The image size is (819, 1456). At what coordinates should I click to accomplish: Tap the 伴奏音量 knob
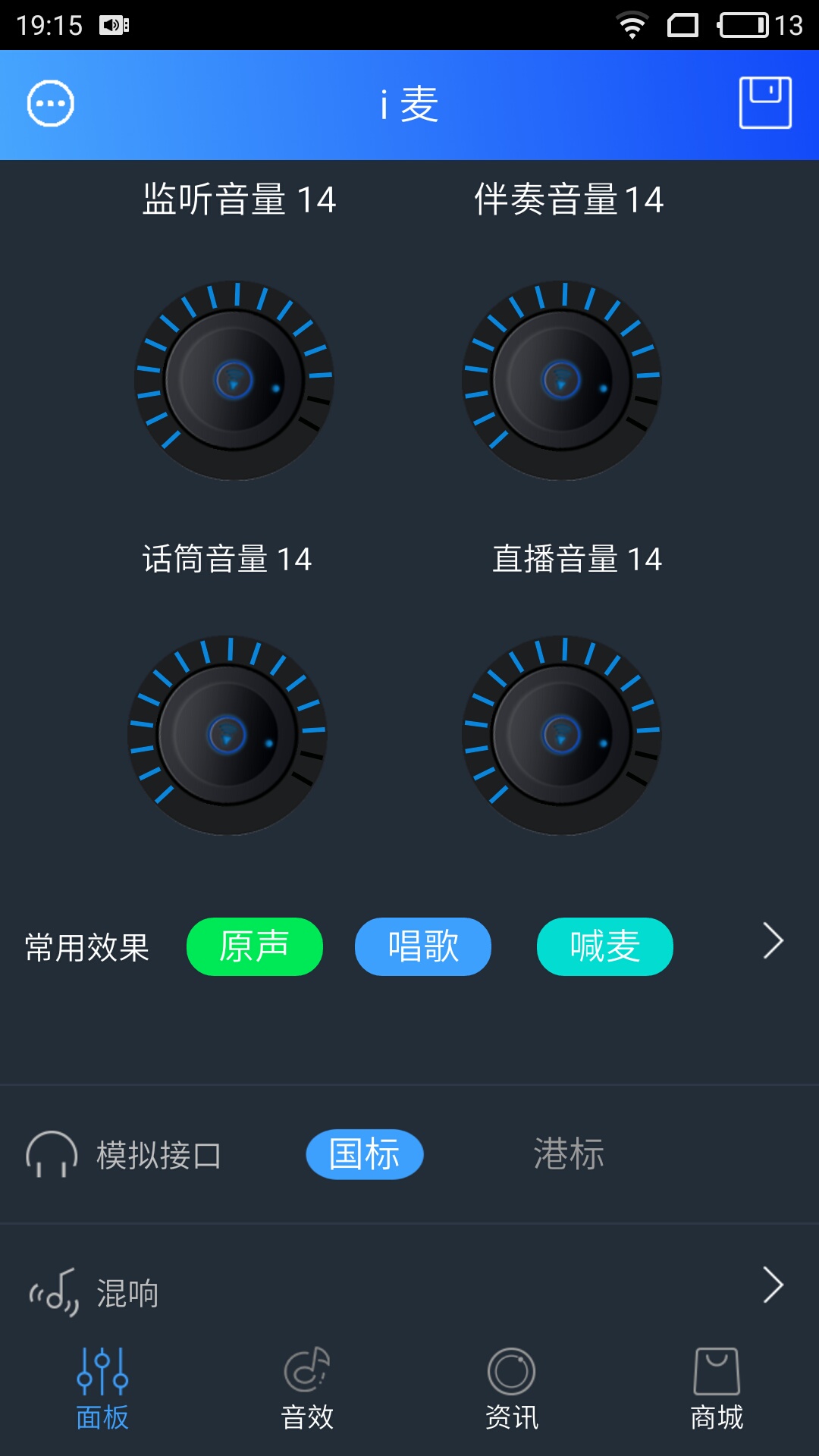(x=562, y=380)
